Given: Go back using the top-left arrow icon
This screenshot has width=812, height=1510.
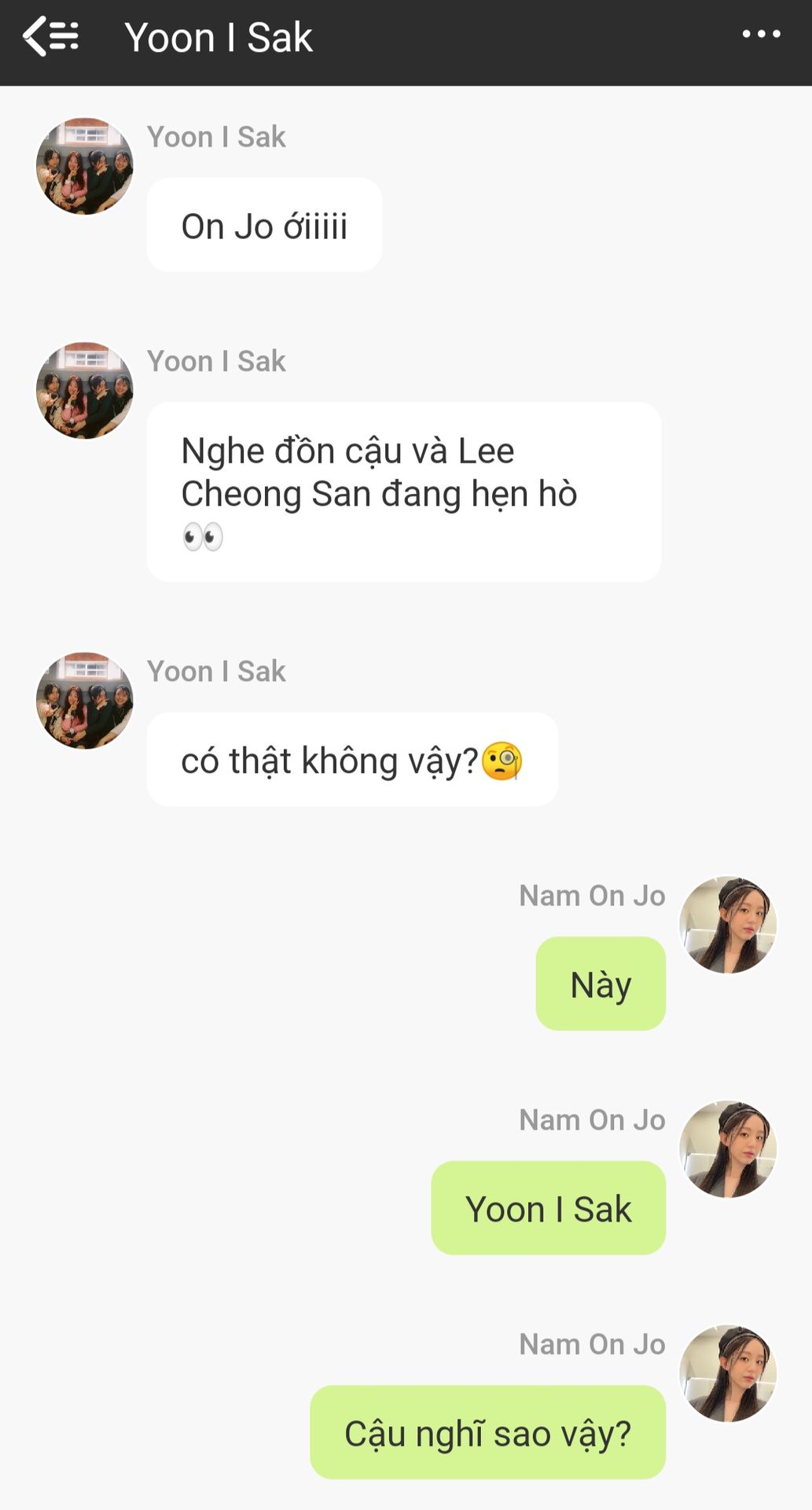Looking at the screenshot, I should click(x=50, y=37).
